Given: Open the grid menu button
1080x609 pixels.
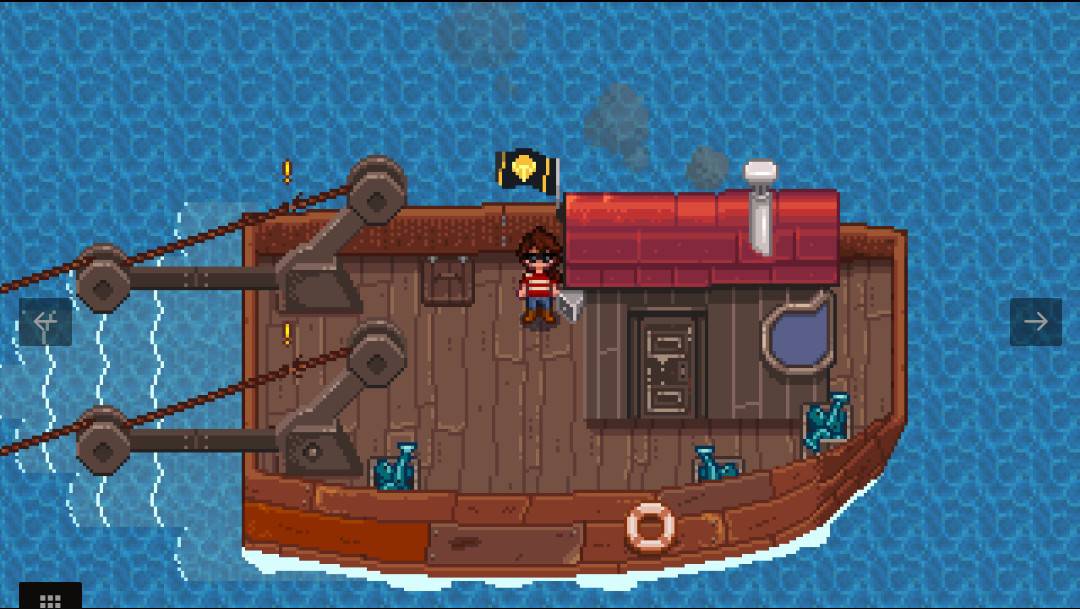Looking at the screenshot, I should point(50,598).
